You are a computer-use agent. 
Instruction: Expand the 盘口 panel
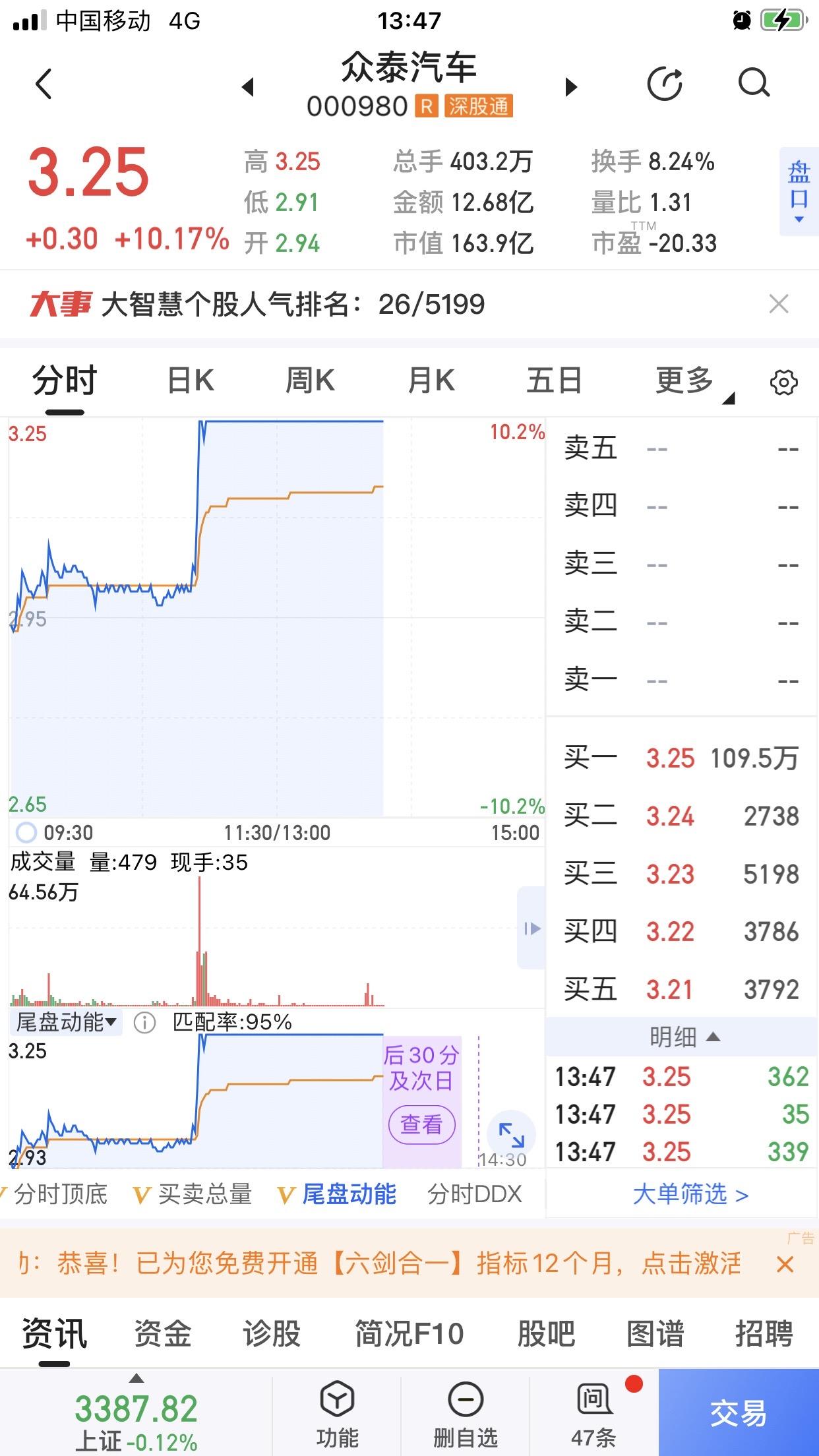(799, 192)
